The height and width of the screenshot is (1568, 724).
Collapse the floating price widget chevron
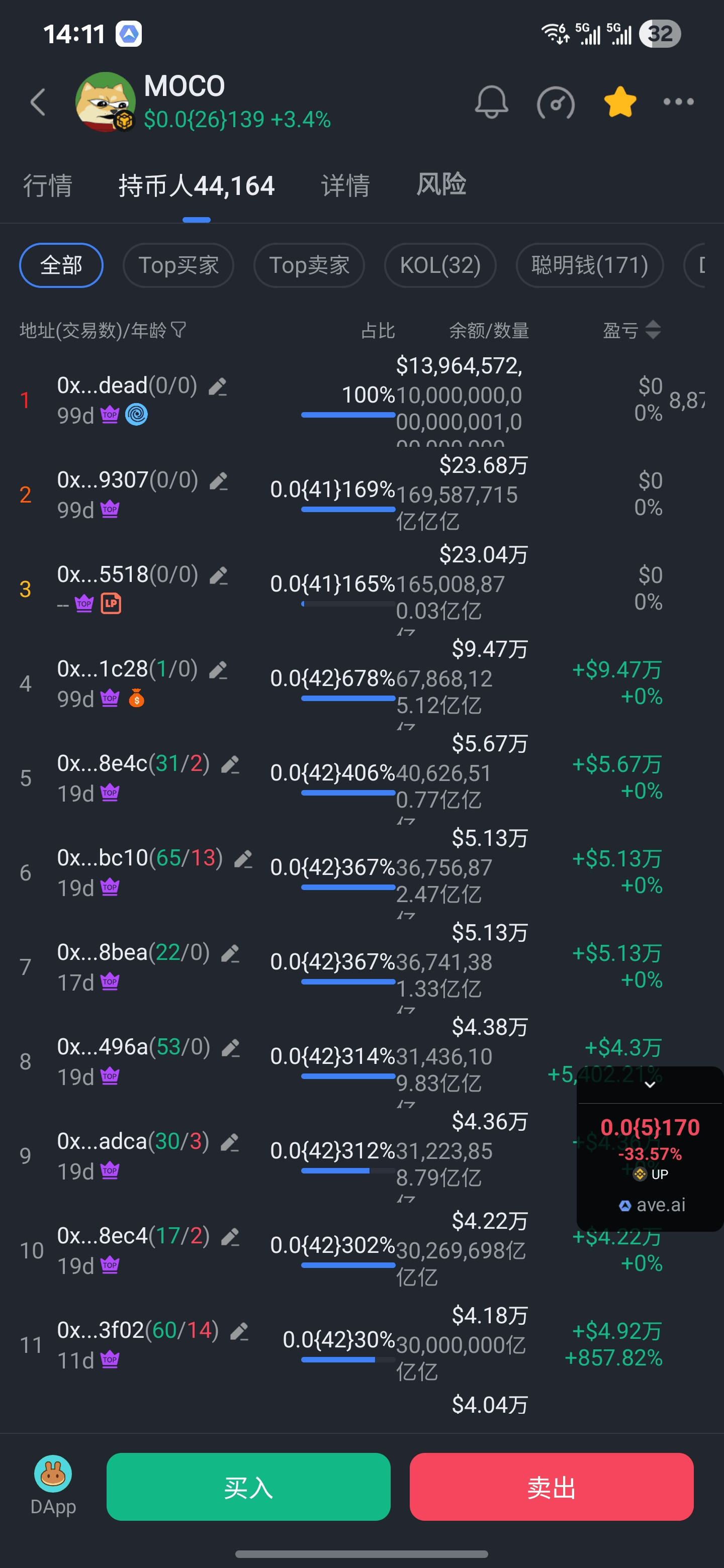pyautogui.click(x=650, y=1085)
